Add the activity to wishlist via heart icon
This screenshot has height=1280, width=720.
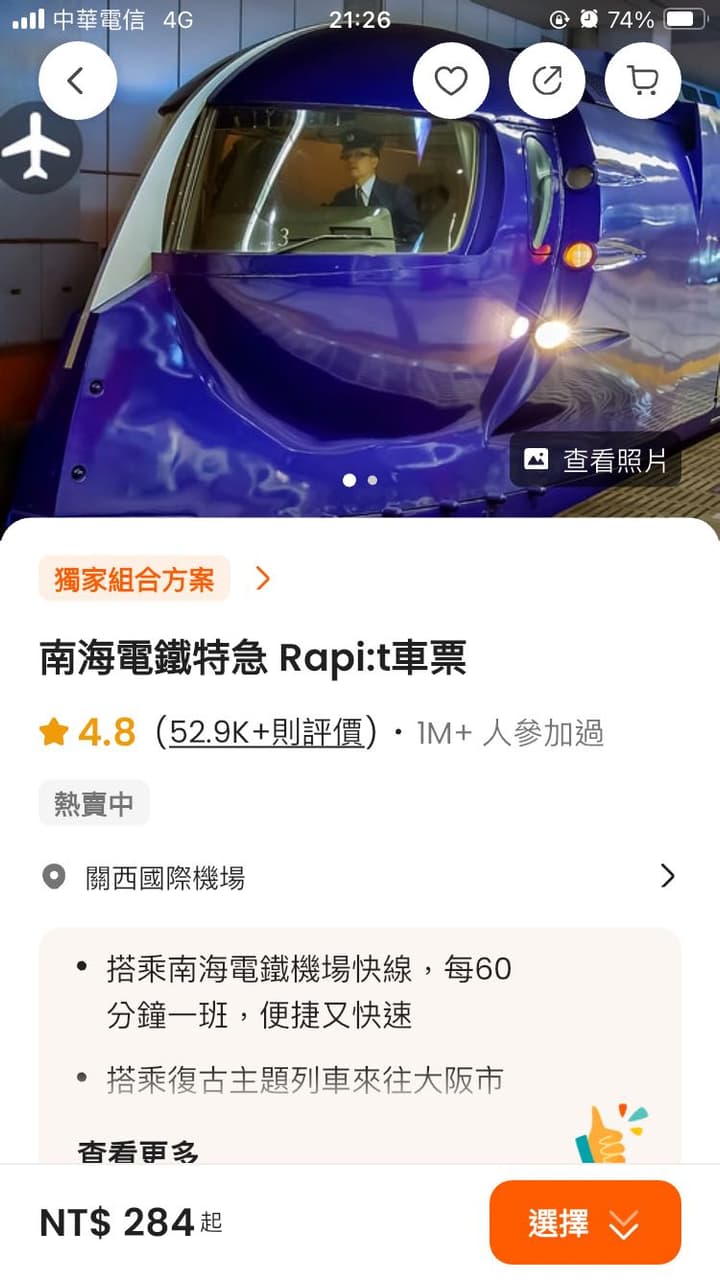[x=451, y=80]
